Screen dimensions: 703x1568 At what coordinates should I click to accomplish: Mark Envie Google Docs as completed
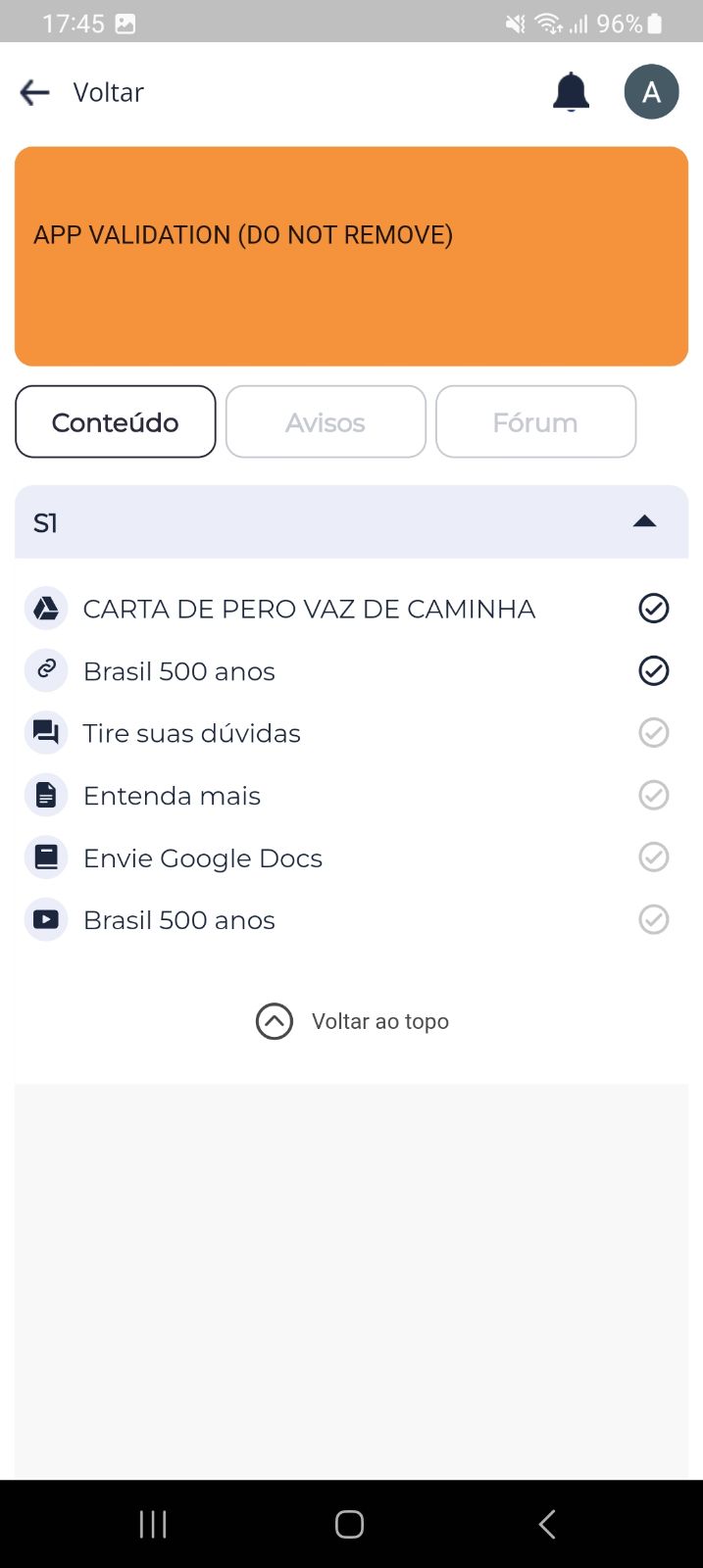pyautogui.click(x=654, y=857)
